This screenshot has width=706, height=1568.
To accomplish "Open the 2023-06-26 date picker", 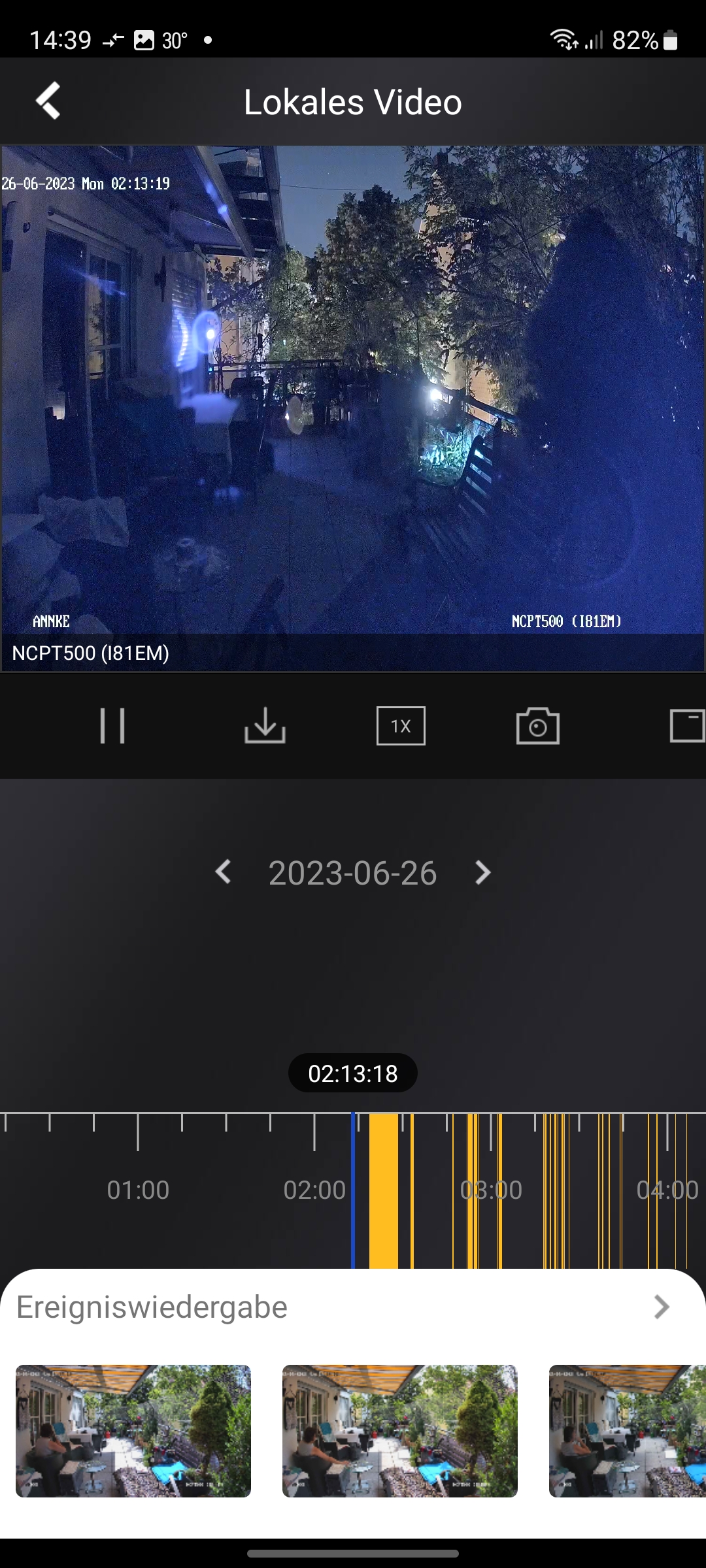I will point(352,873).
